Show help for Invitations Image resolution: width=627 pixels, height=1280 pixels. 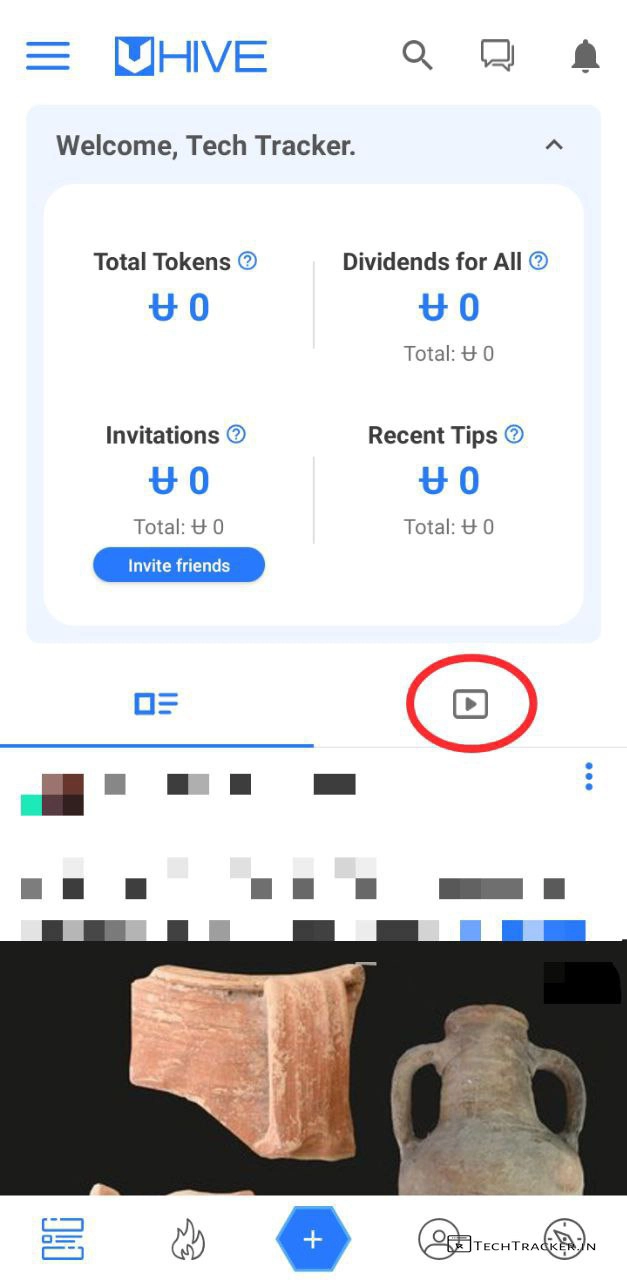[x=236, y=434]
